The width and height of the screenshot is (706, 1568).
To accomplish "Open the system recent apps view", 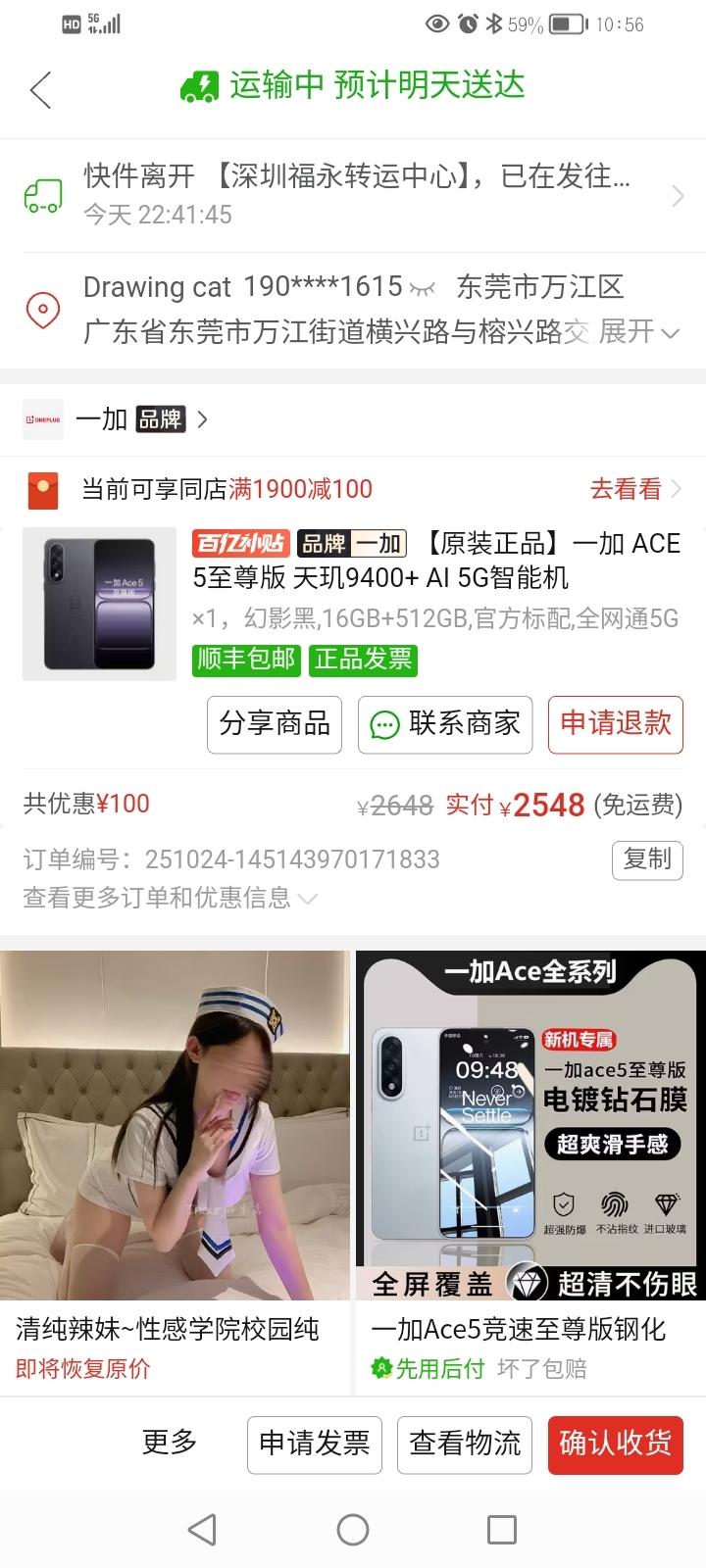I will coord(501,1530).
